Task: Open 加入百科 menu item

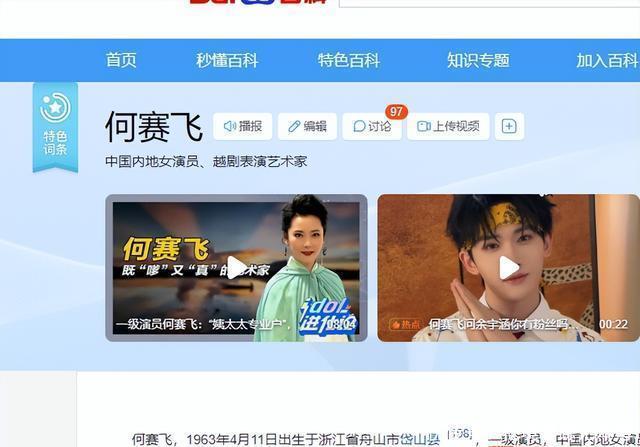Action: click(x=606, y=60)
